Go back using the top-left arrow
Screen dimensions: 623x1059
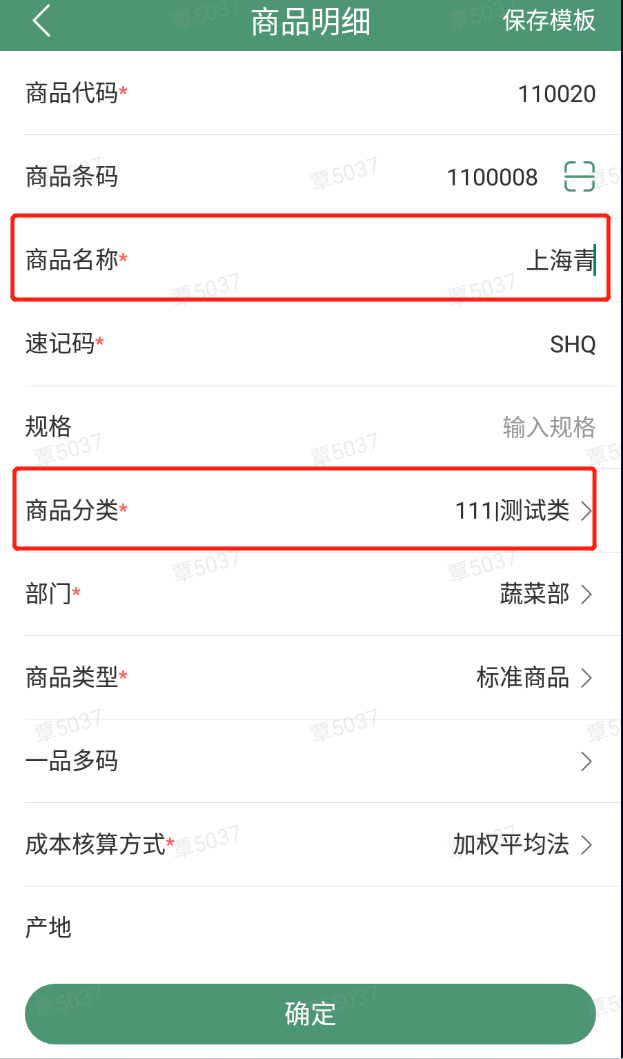42,22
